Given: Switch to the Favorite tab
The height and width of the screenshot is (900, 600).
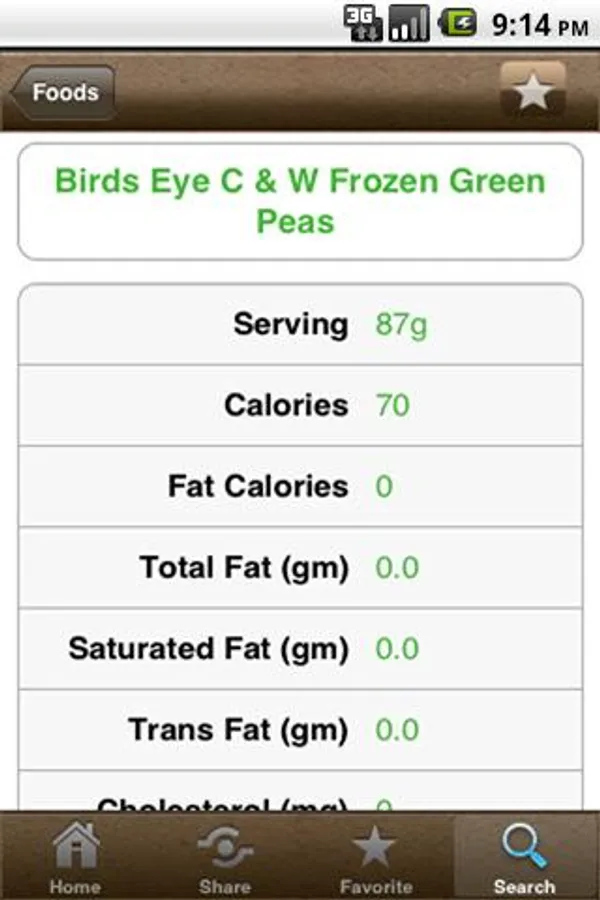Looking at the screenshot, I should (x=375, y=857).
